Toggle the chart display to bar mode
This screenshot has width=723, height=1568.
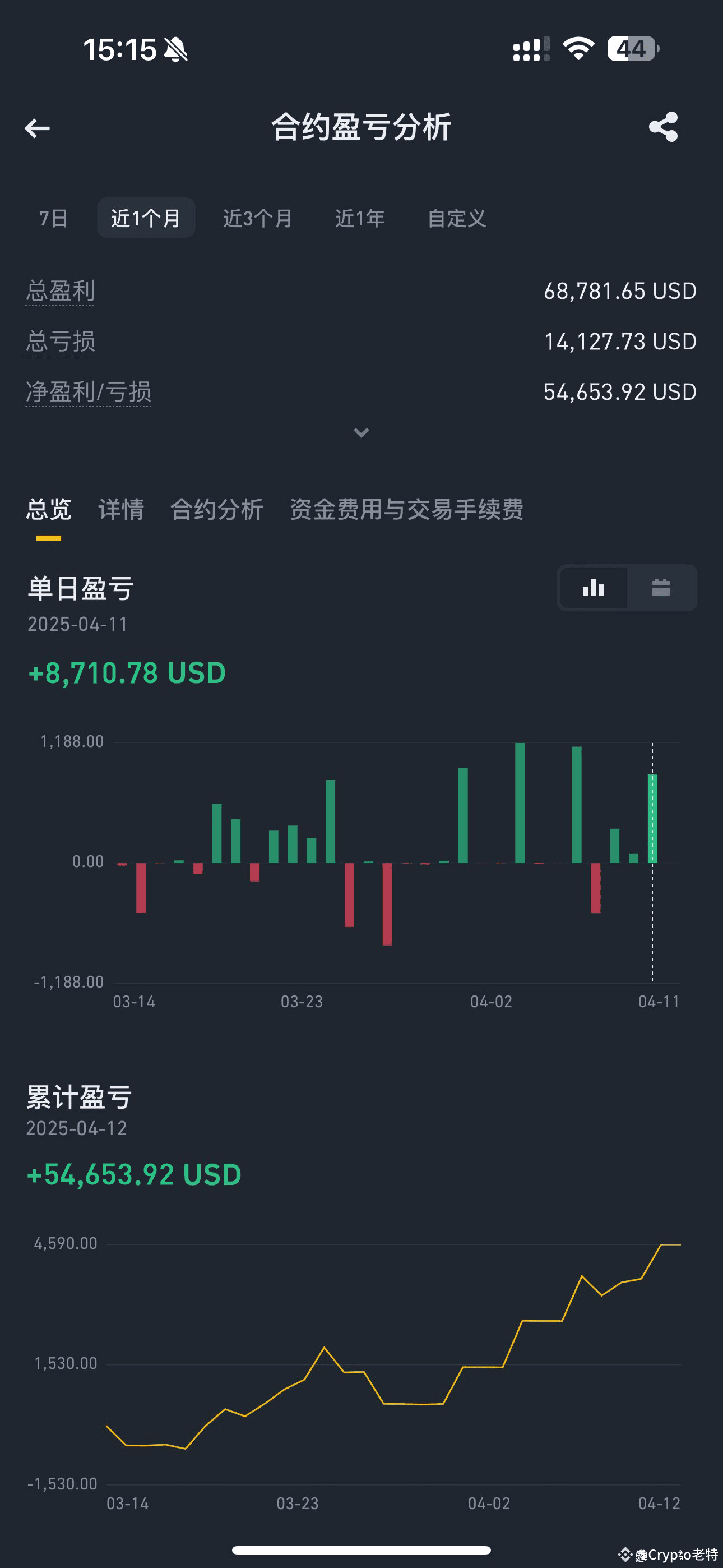[x=594, y=587]
